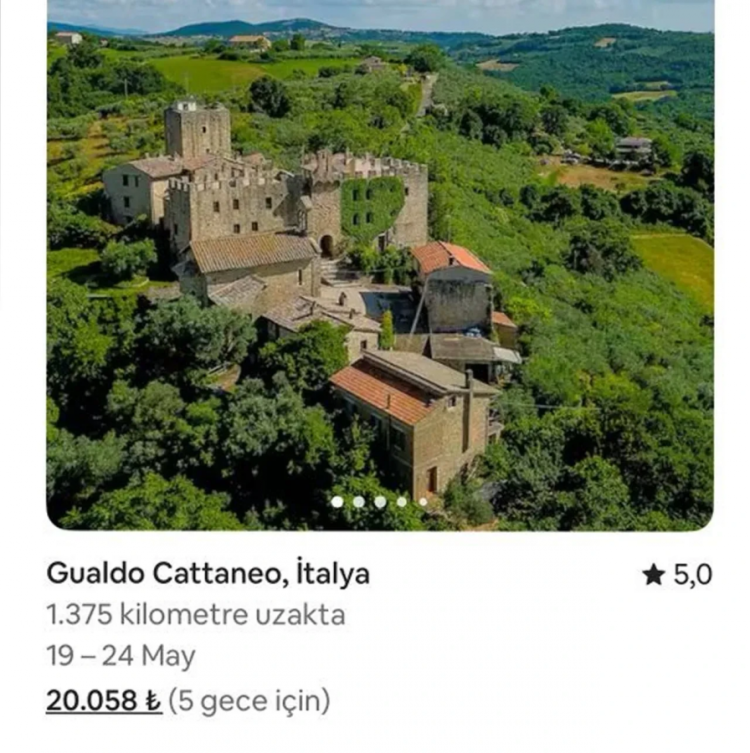The image size is (750, 753).
Task: Tap the photo carousel page indicator dots
Action: click(x=380, y=502)
